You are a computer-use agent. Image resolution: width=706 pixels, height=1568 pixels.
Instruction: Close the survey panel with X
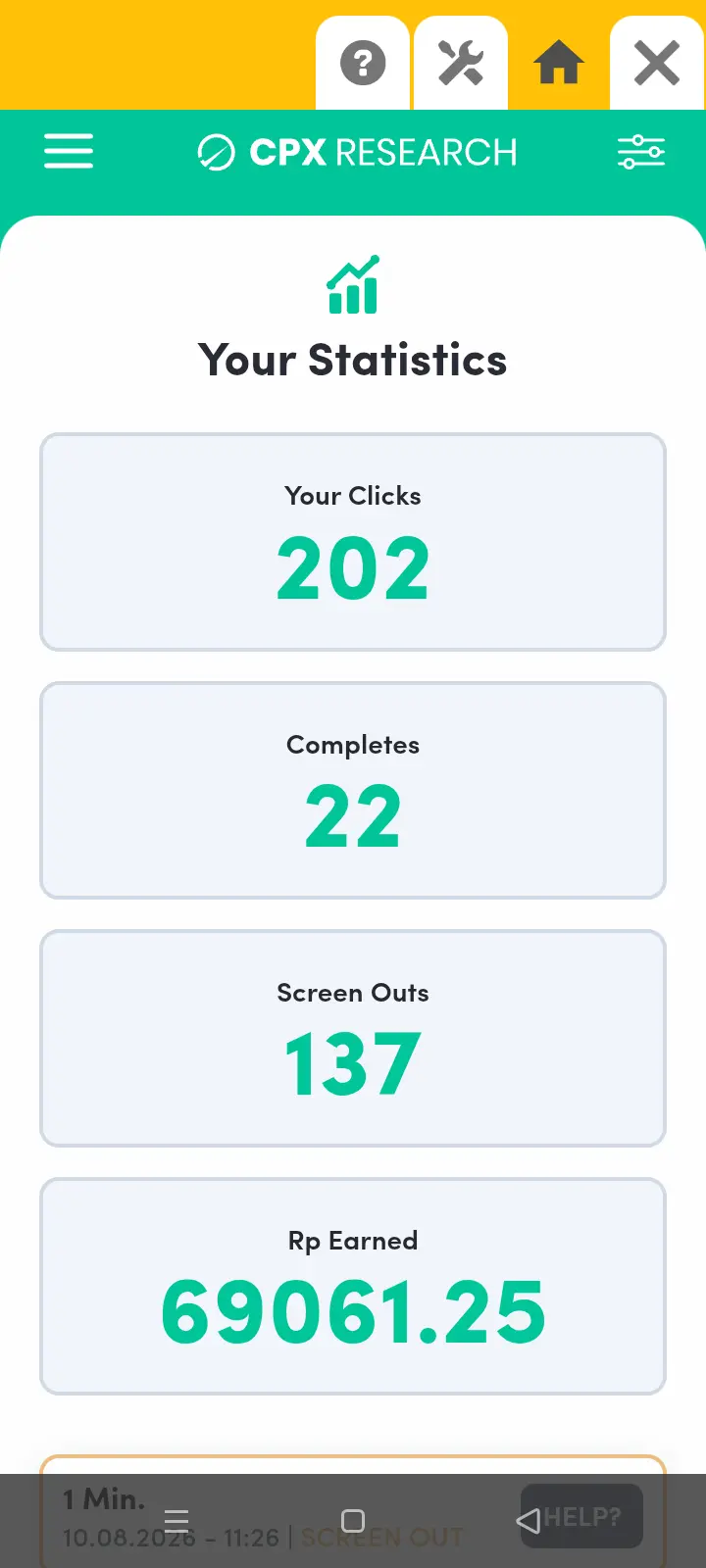click(x=657, y=63)
